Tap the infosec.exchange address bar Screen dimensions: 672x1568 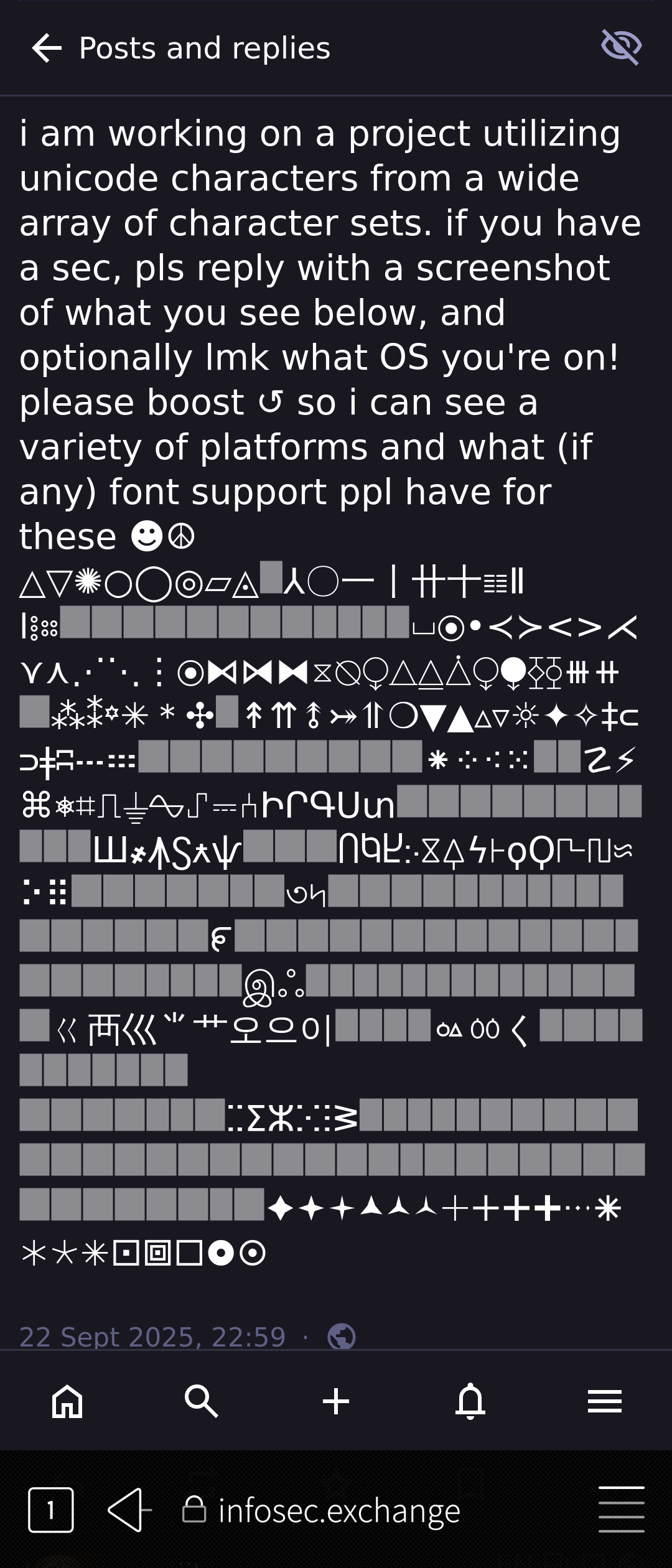click(x=339, y=1510)
